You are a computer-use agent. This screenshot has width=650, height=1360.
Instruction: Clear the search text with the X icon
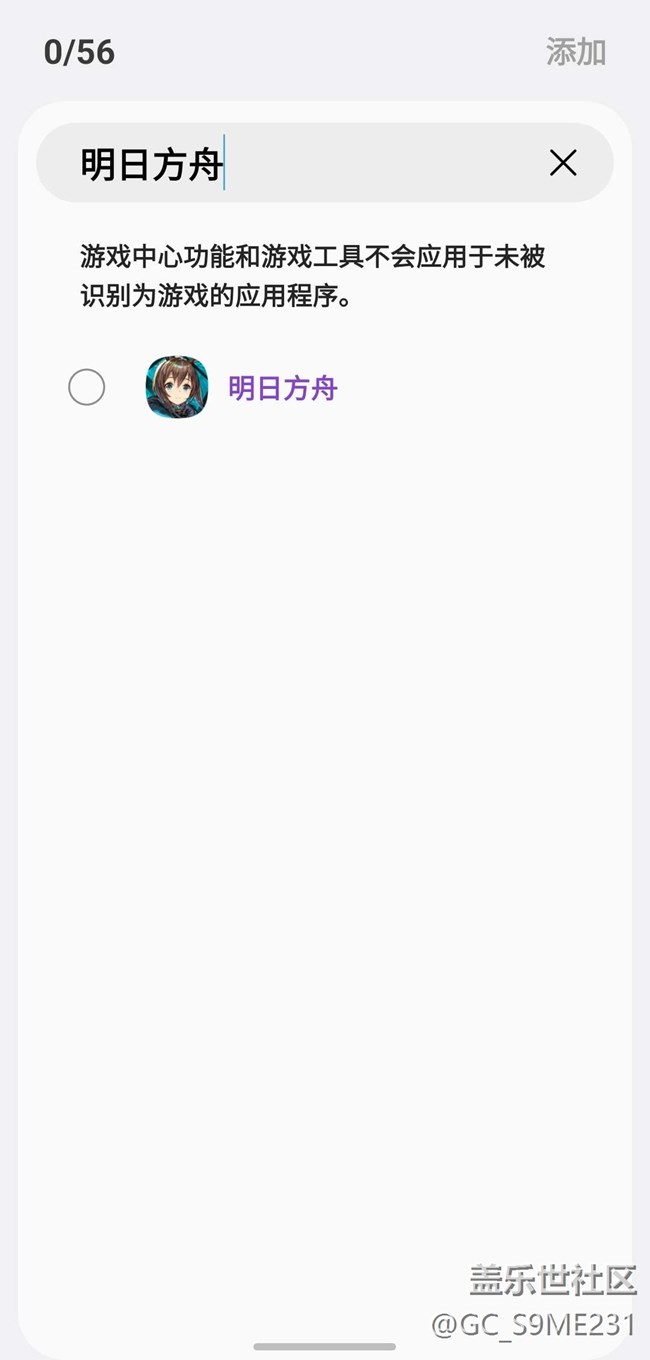pos(563,163)
